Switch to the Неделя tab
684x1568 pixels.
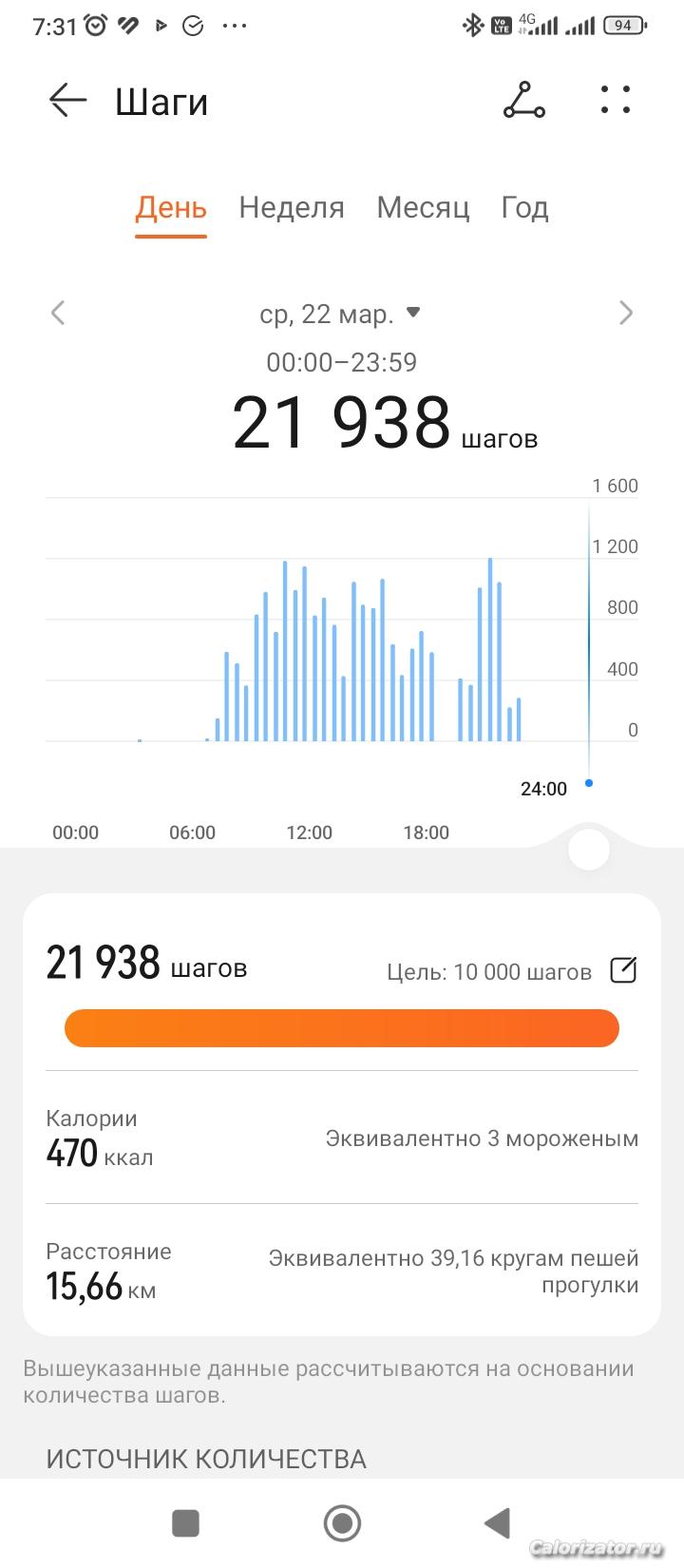[292, 208]
